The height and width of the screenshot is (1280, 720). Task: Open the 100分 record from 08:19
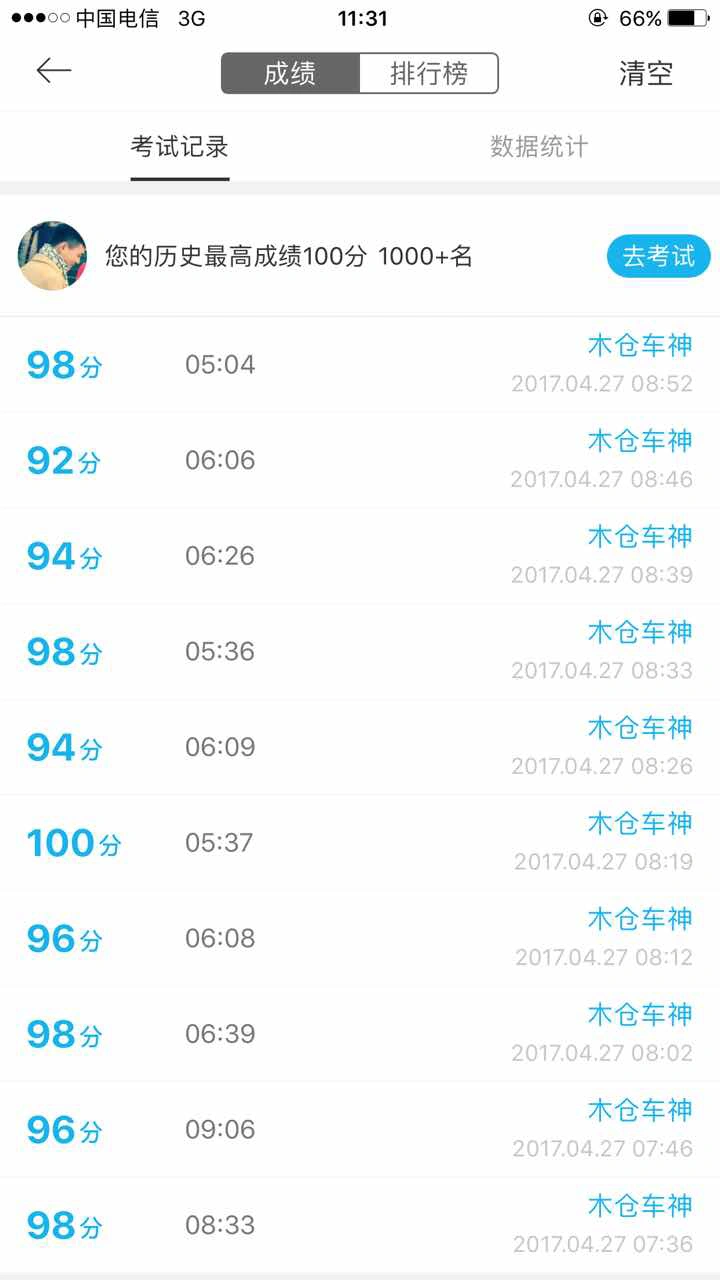pyautogui.click(x=360, y=843)
